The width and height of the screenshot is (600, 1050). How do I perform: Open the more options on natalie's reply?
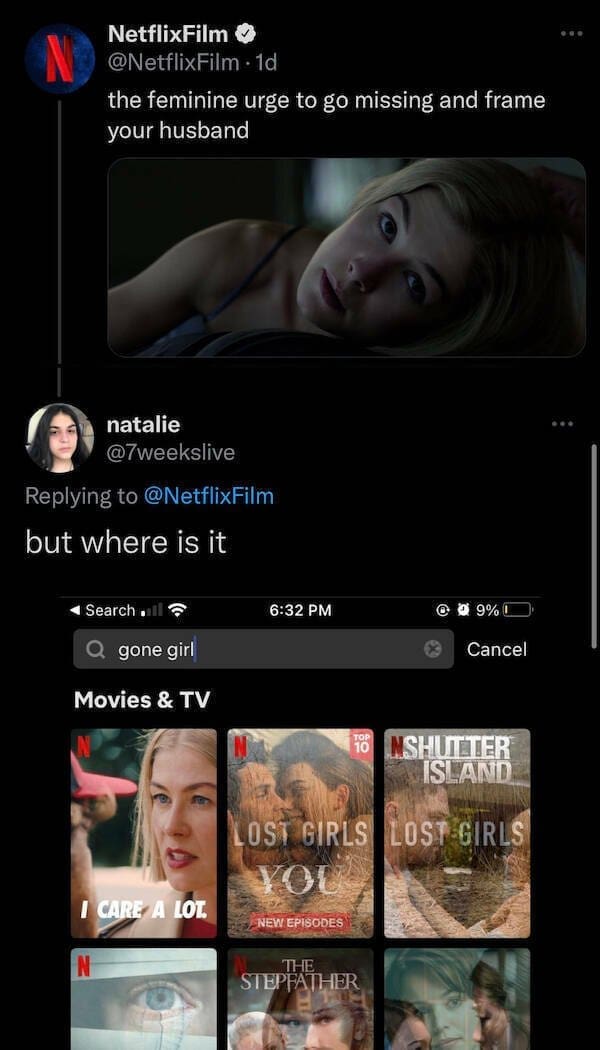click(x=563, y=424)
